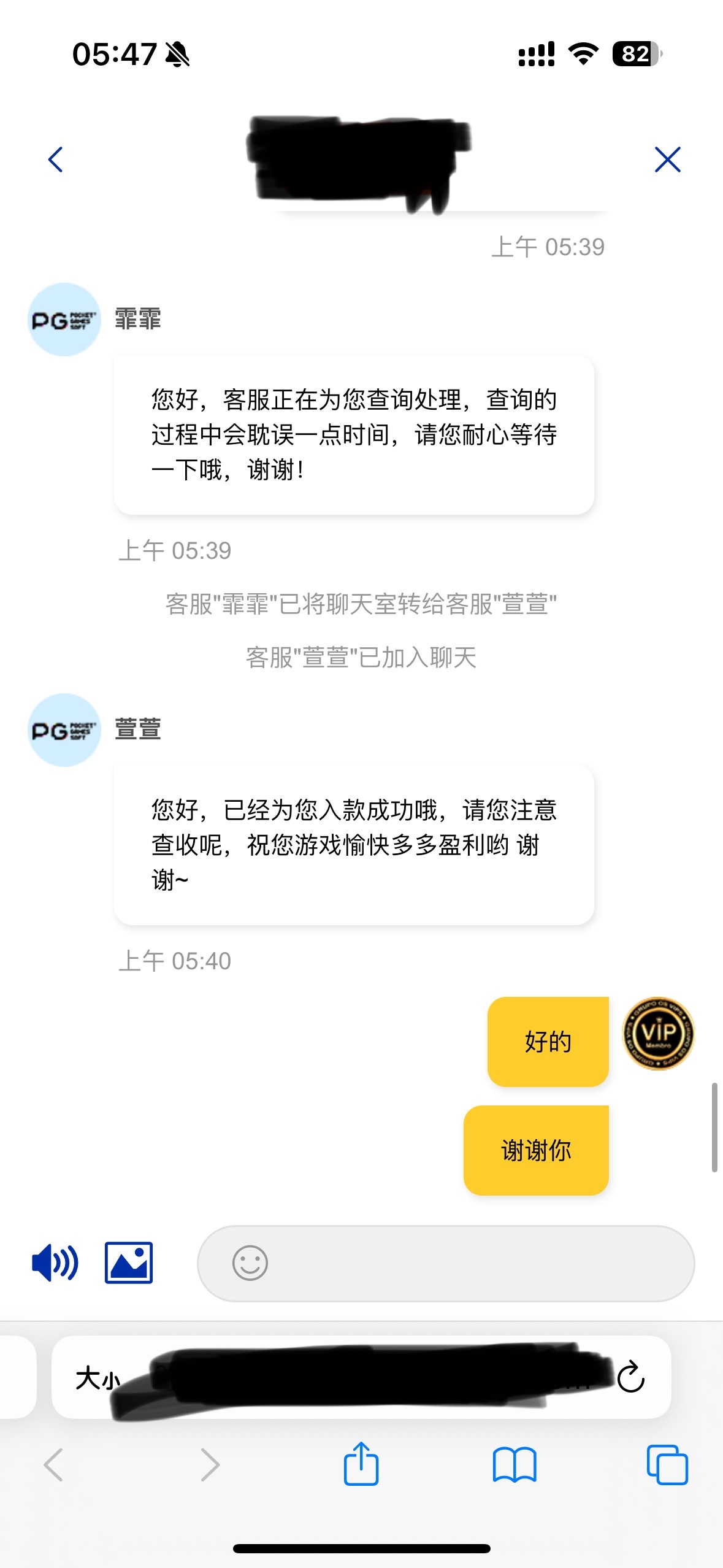Open Safari bookmarks
Viewport: 723px width, 1568px height.
click(x=515, y=1465)
